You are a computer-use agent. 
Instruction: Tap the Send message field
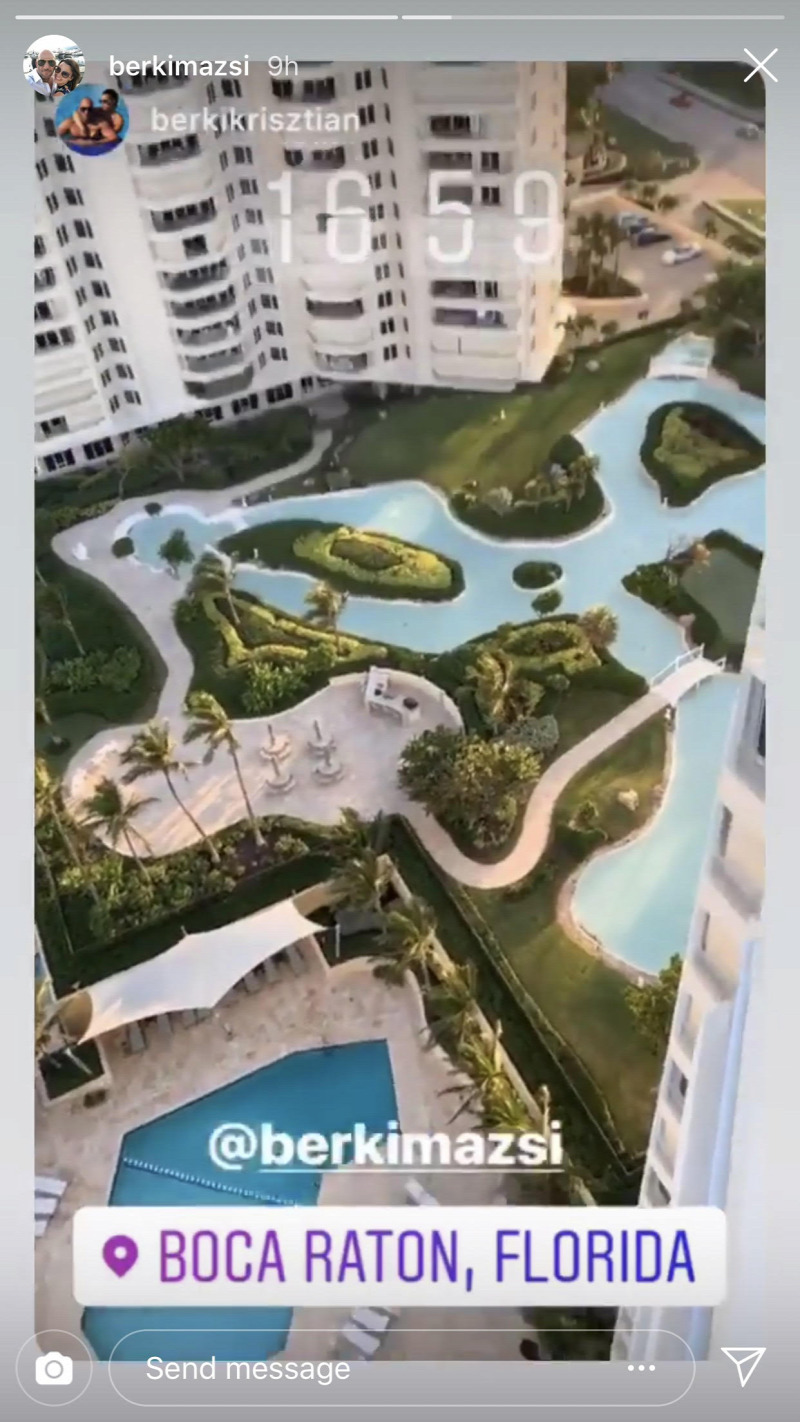[x=360, y=1368]
